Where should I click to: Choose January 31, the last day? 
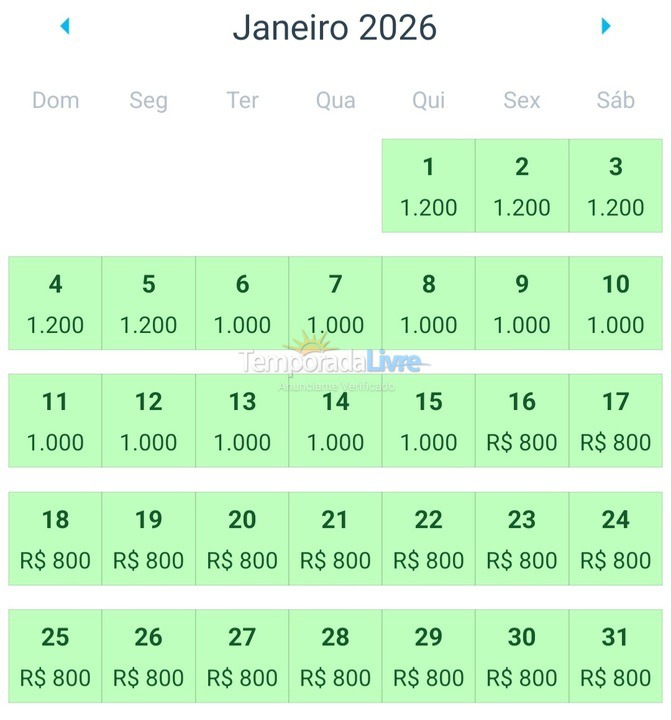tap(615, 656)
